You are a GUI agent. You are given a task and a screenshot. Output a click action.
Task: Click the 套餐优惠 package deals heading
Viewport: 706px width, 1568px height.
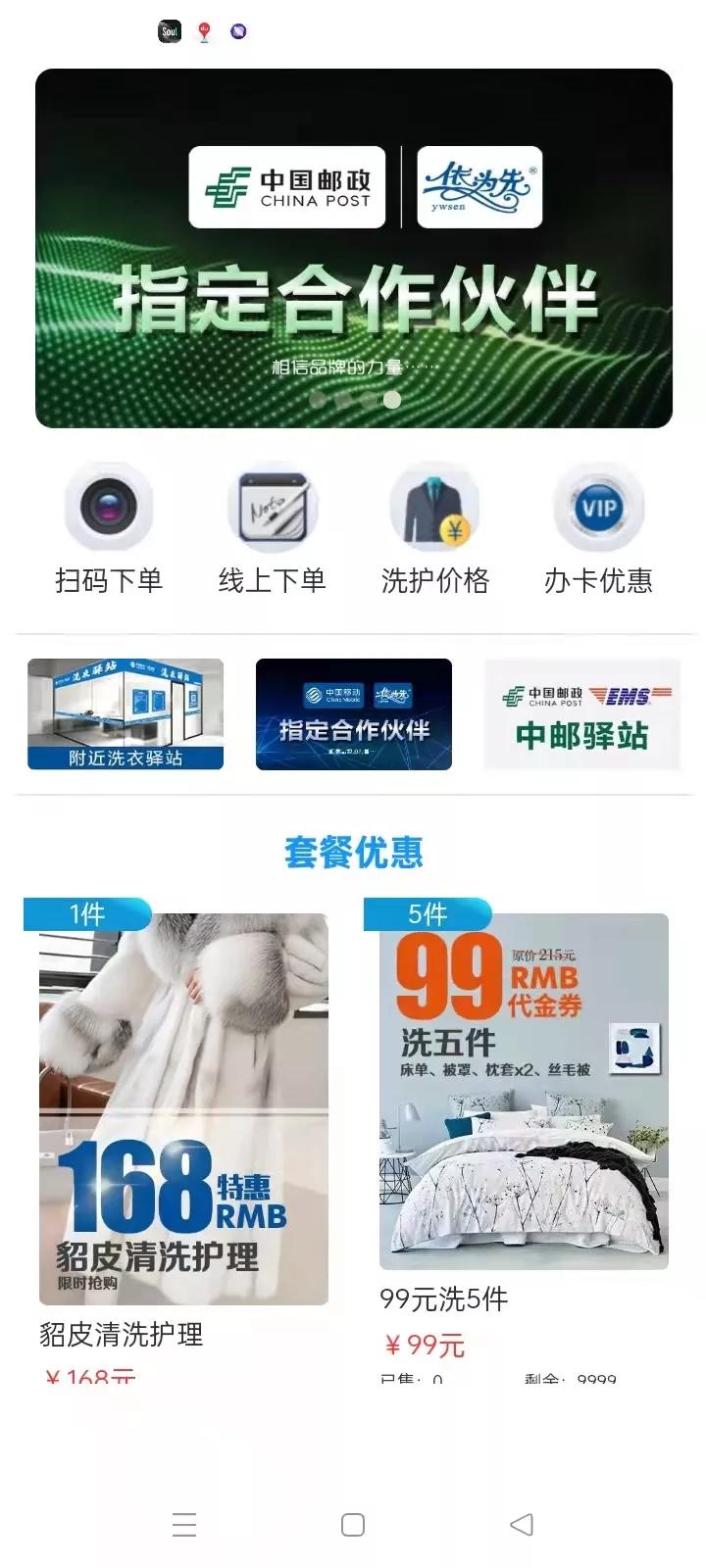pyautogui.click(x=354, y=853)
